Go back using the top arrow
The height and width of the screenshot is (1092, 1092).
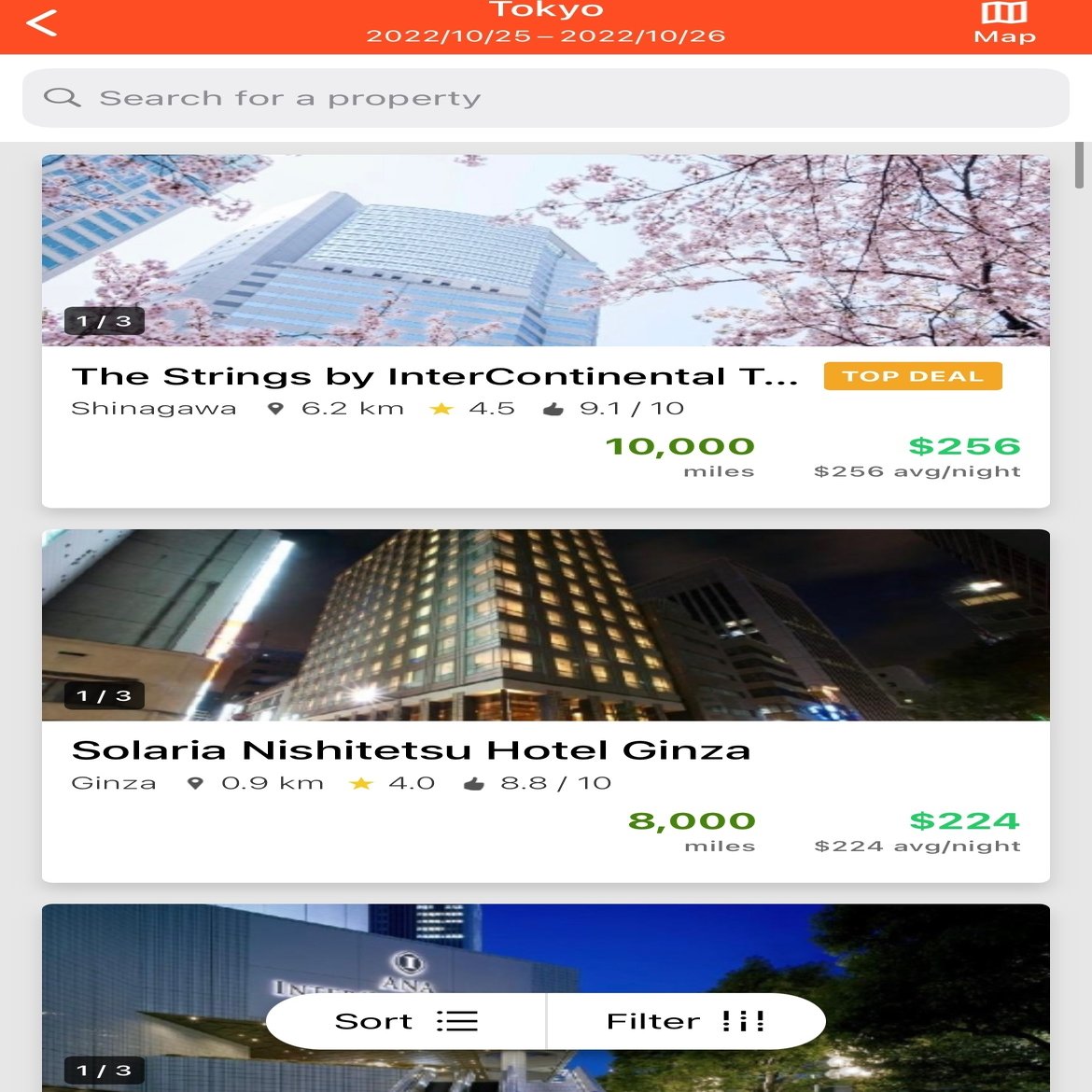(x=42, y=22)
